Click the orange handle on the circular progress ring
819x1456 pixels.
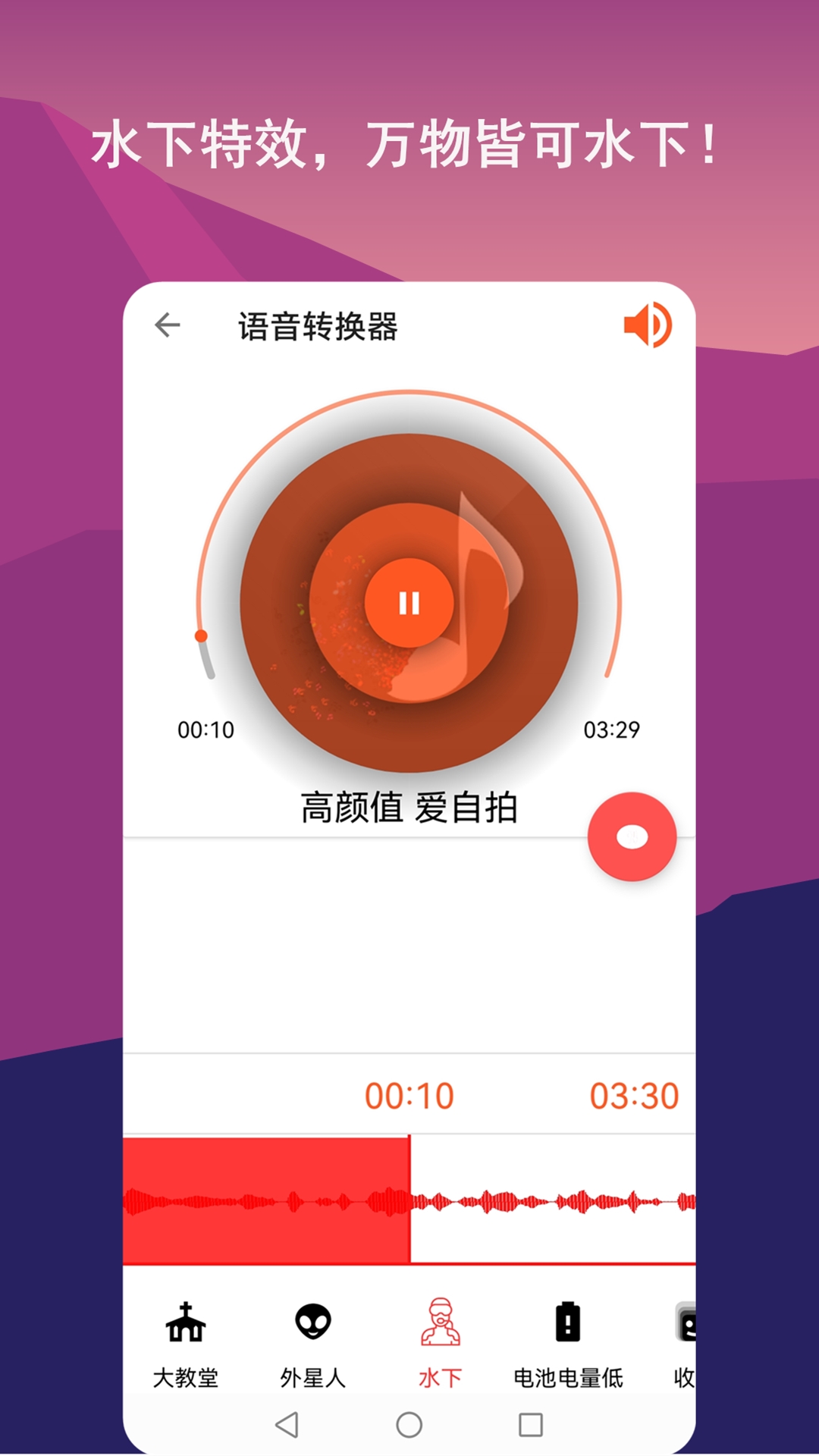tap(202, 636)
